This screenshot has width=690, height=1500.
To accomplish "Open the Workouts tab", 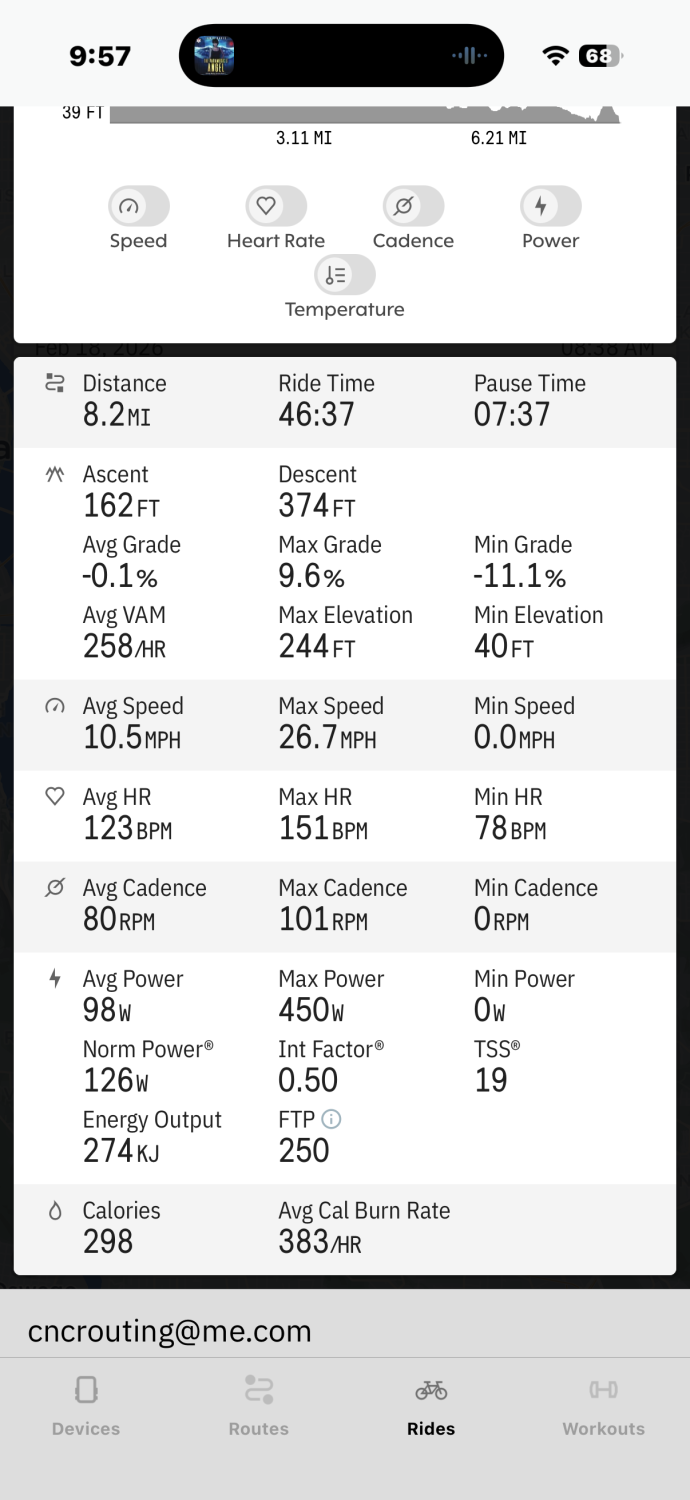I will (x=603, y=1404).
